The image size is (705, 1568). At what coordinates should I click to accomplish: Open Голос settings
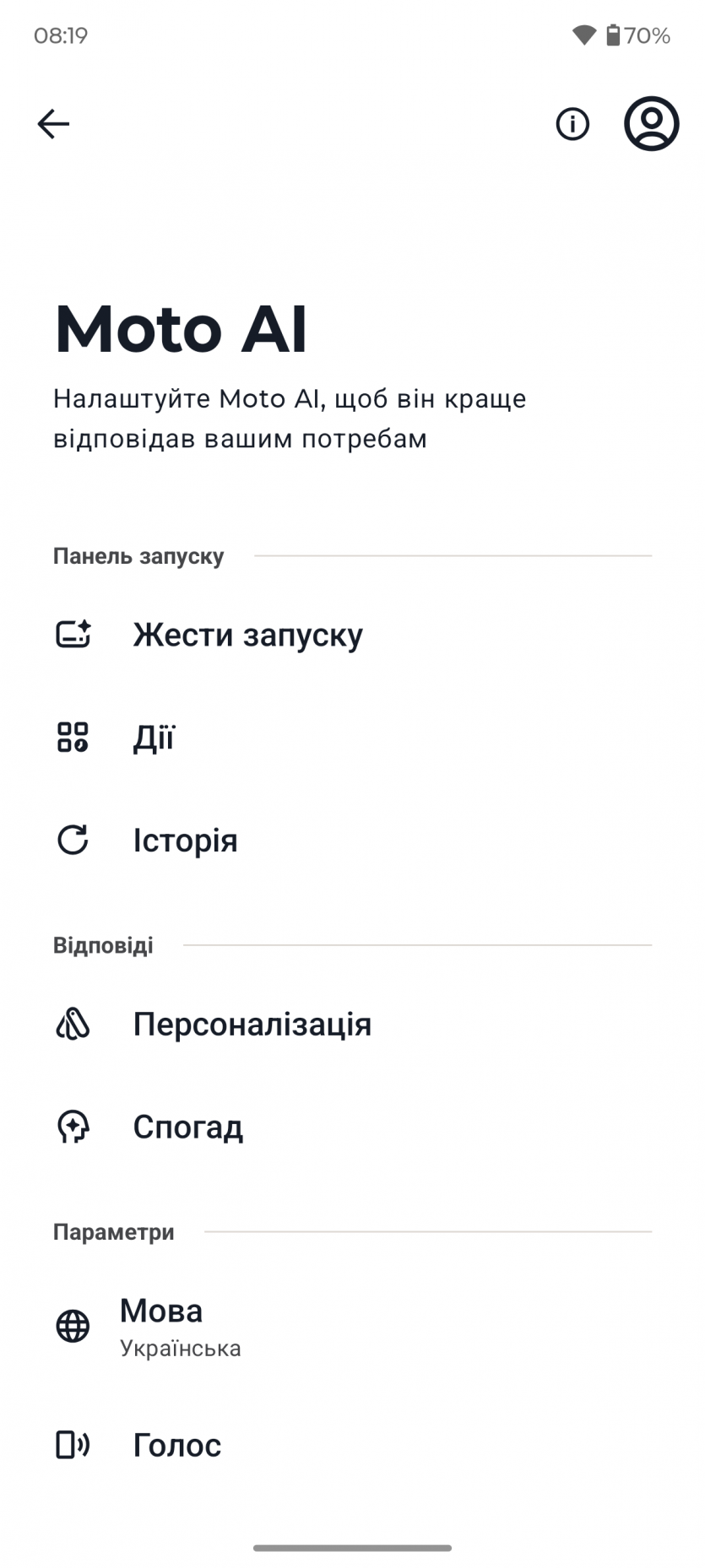pos(176,1446)
